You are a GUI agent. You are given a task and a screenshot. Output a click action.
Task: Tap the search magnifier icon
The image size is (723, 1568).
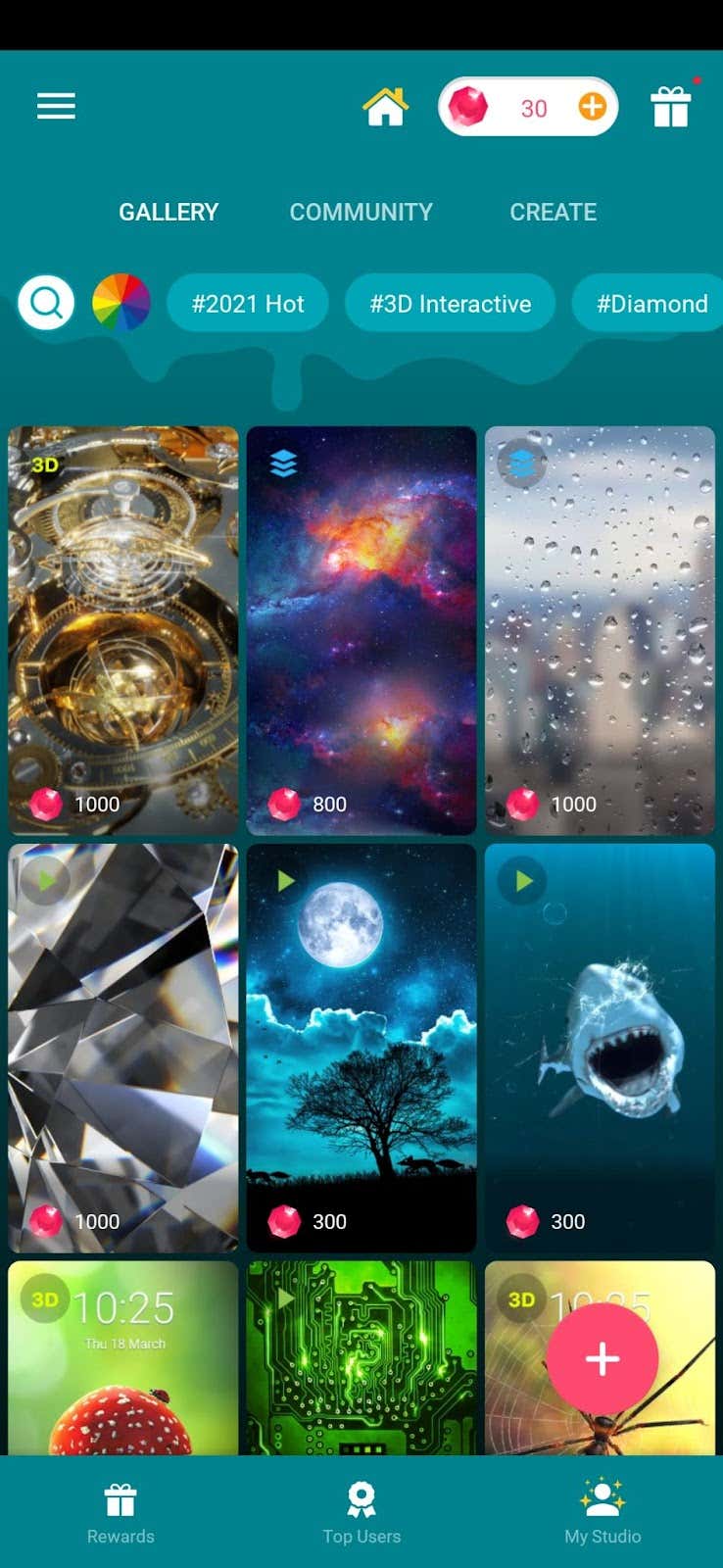pos(46,303)
